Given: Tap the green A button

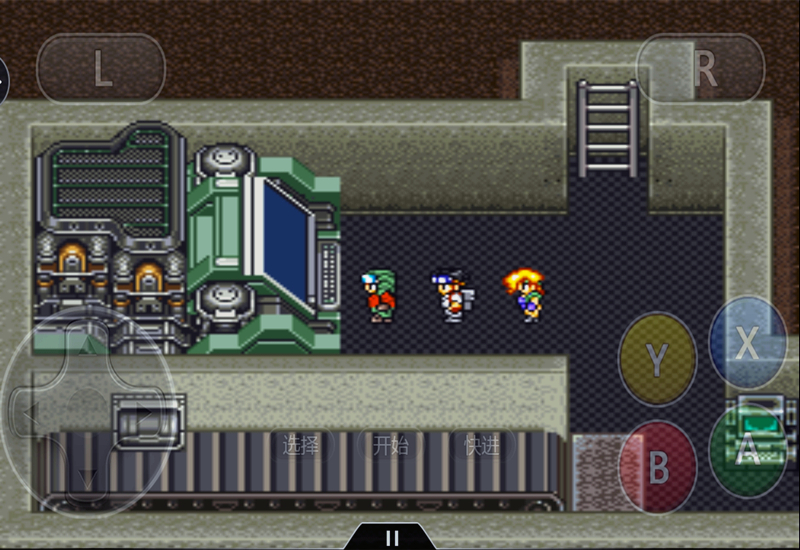Looking at the screenshot, I should [747, 451].
